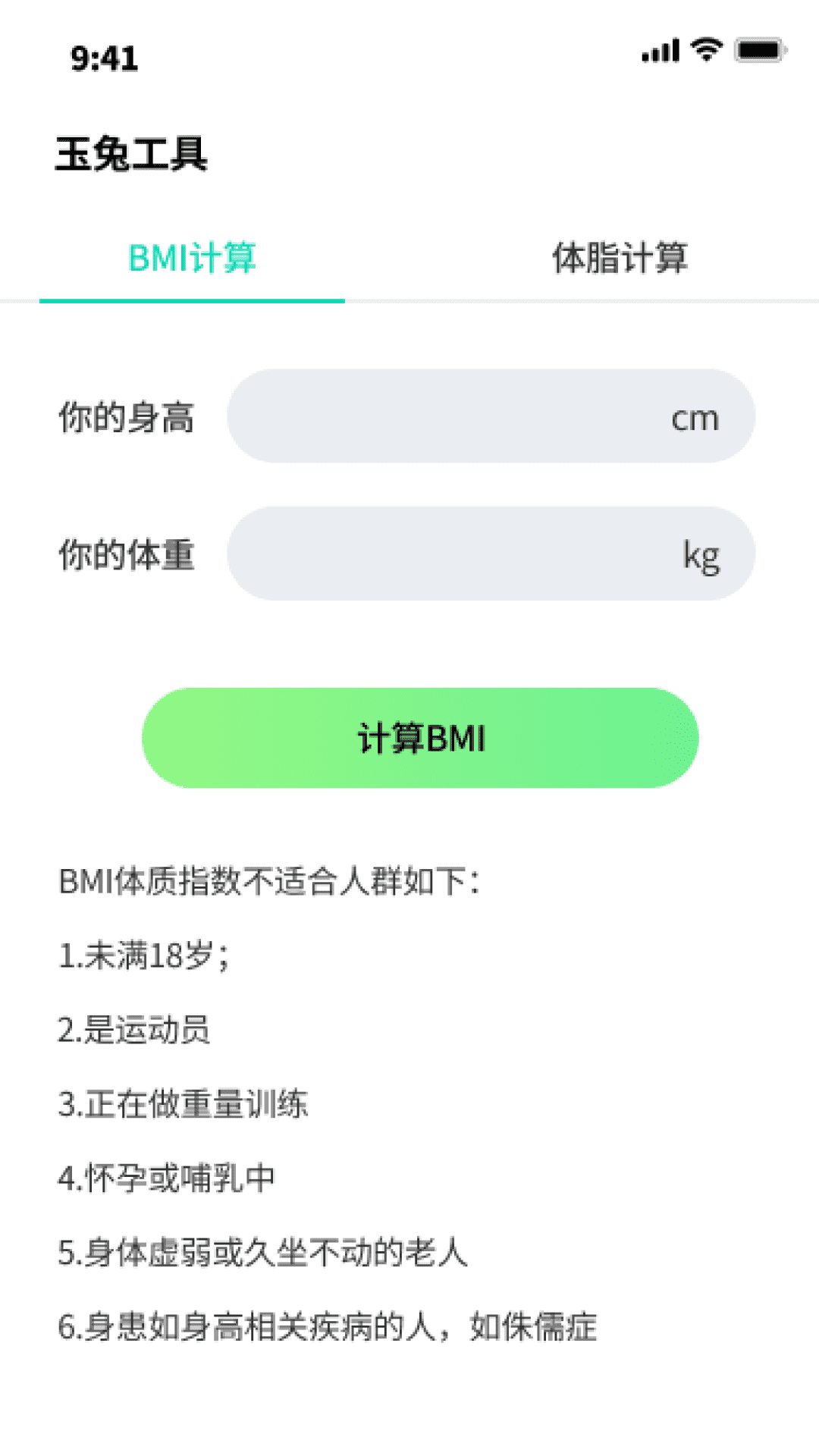Viewport: 819px width, 1456px height.
Task: Select the BMI计算 tab
Action: click(x=191, y=260)
